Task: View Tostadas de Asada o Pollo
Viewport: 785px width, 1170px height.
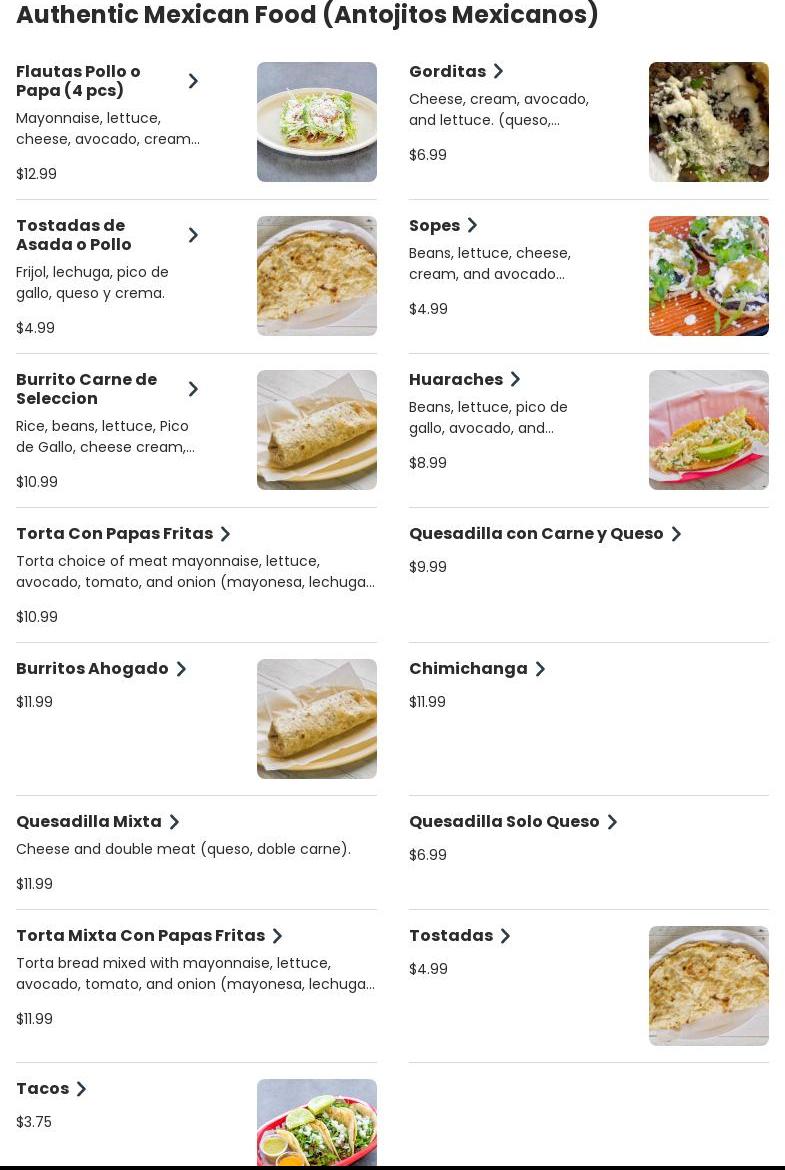Action: pyautogui.click(x=75, y=235)
